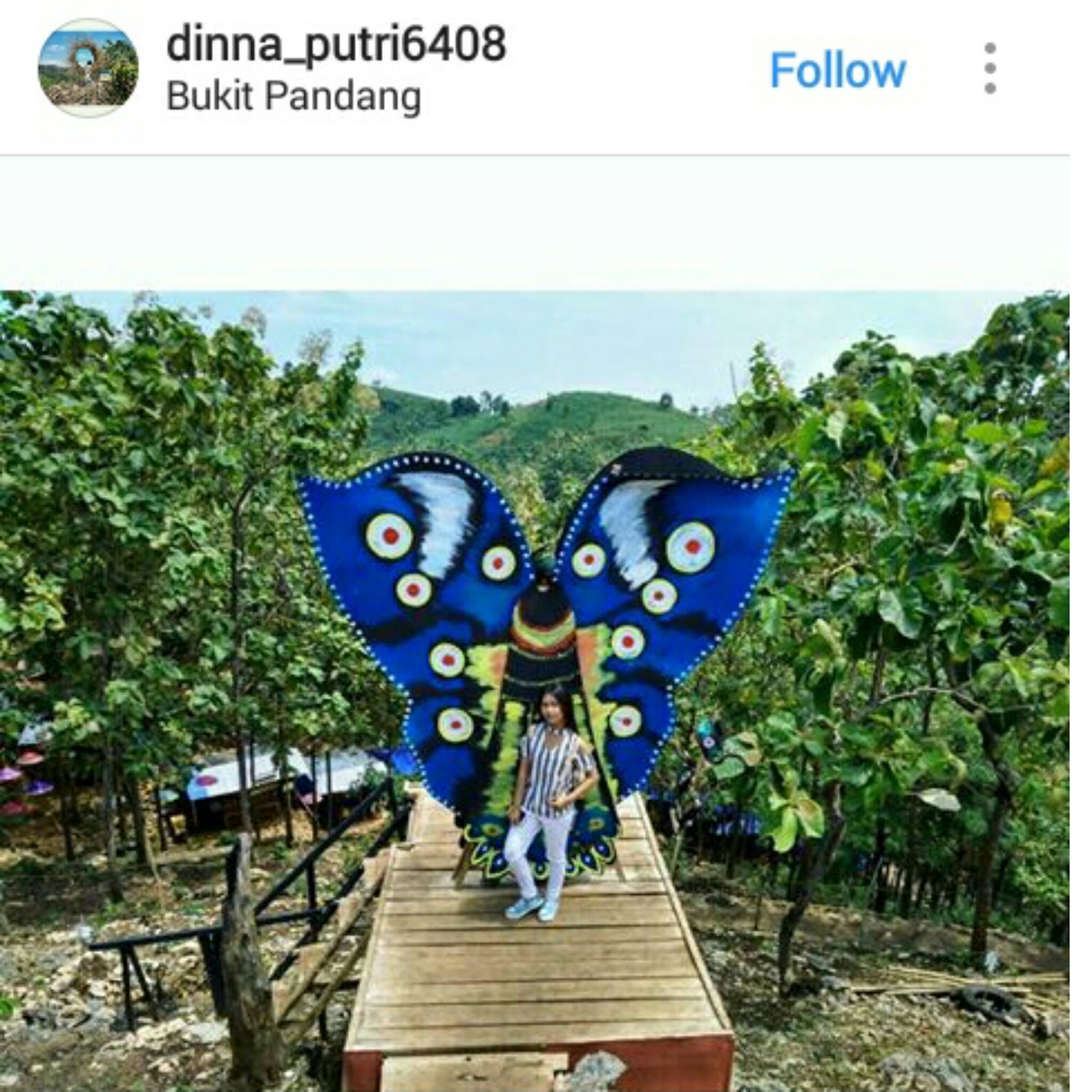Open the Bukit Pandang location
Screen dimensions: 1092x1092
(x=293, y=96)
